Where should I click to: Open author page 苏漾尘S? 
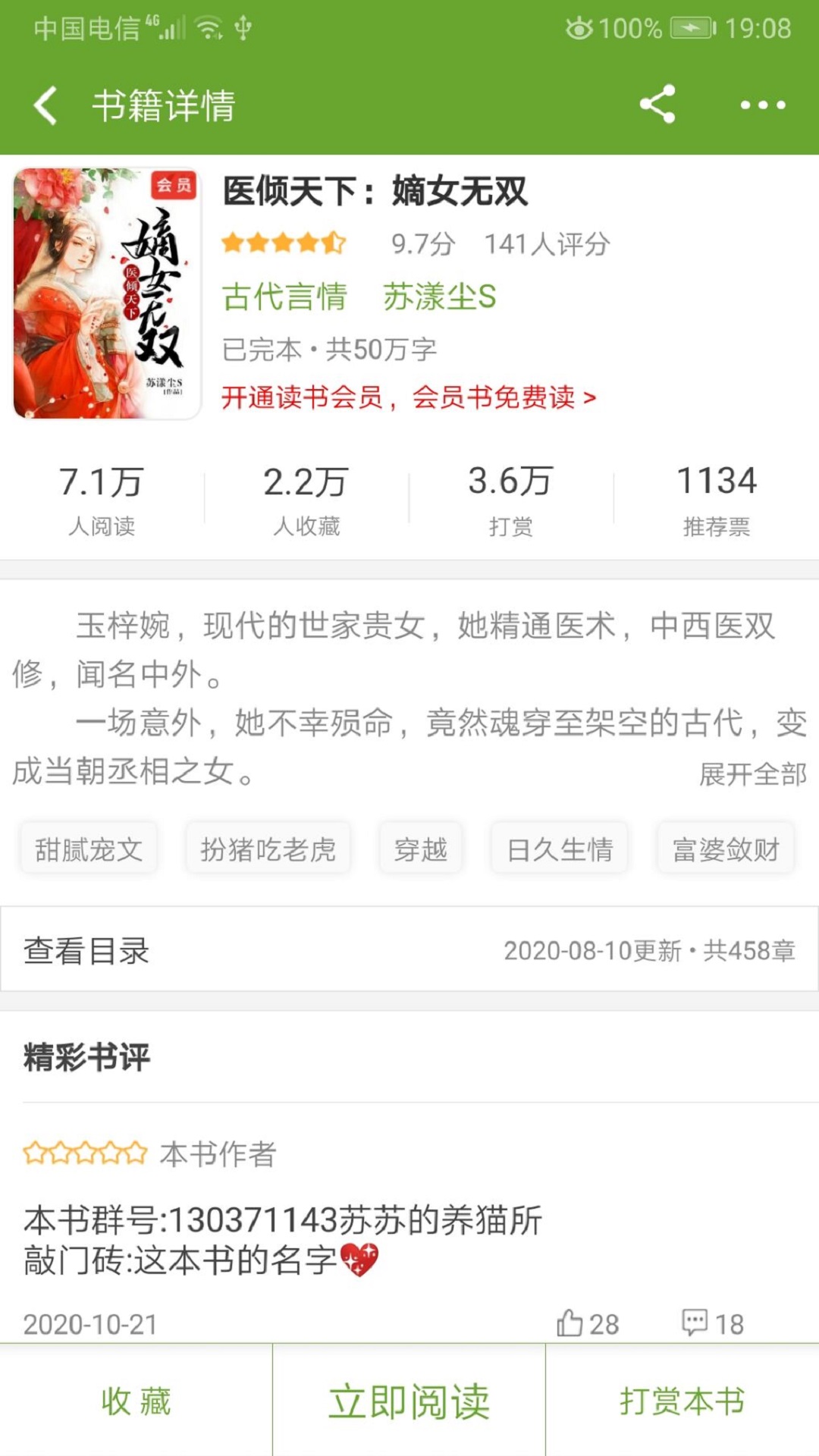point(442,297)
